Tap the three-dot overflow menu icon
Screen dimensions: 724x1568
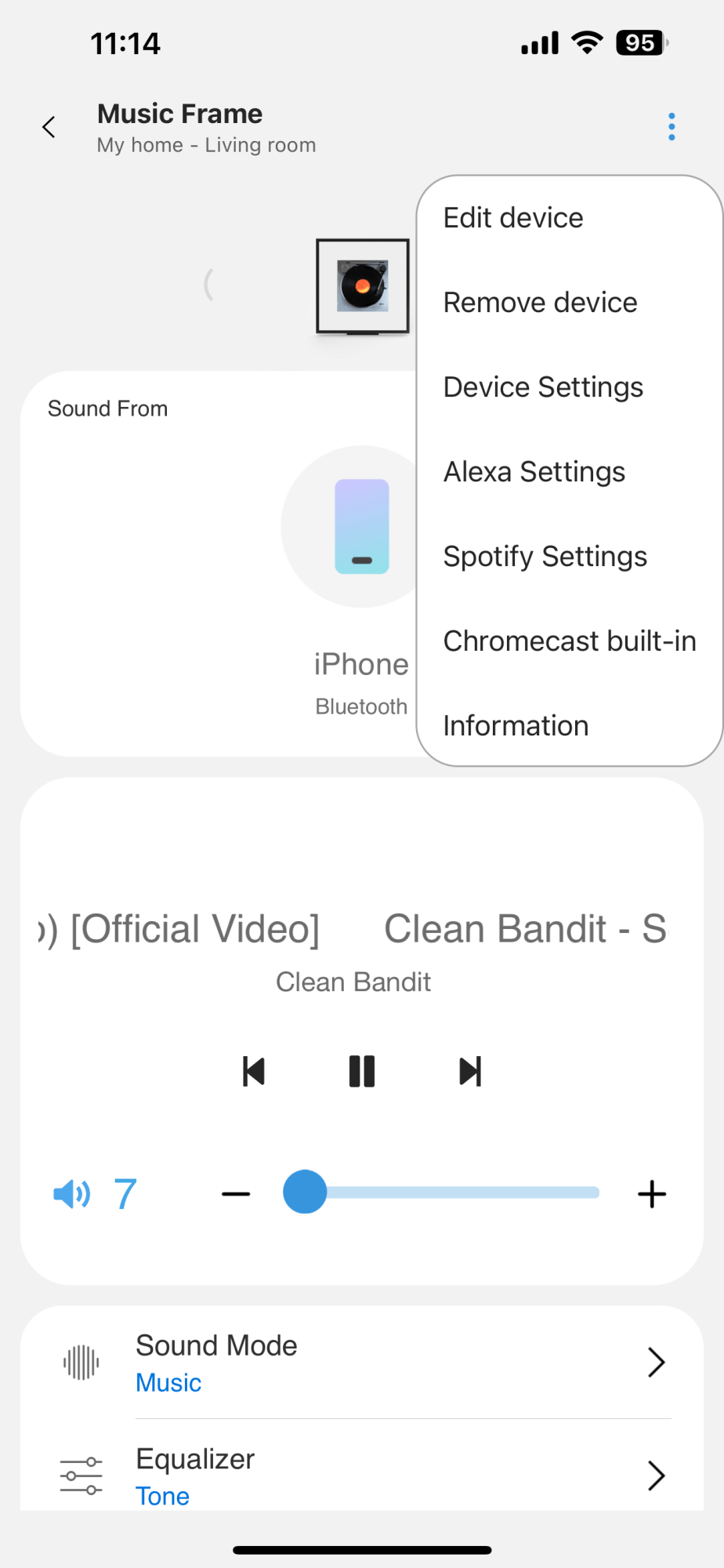(672, 127)
